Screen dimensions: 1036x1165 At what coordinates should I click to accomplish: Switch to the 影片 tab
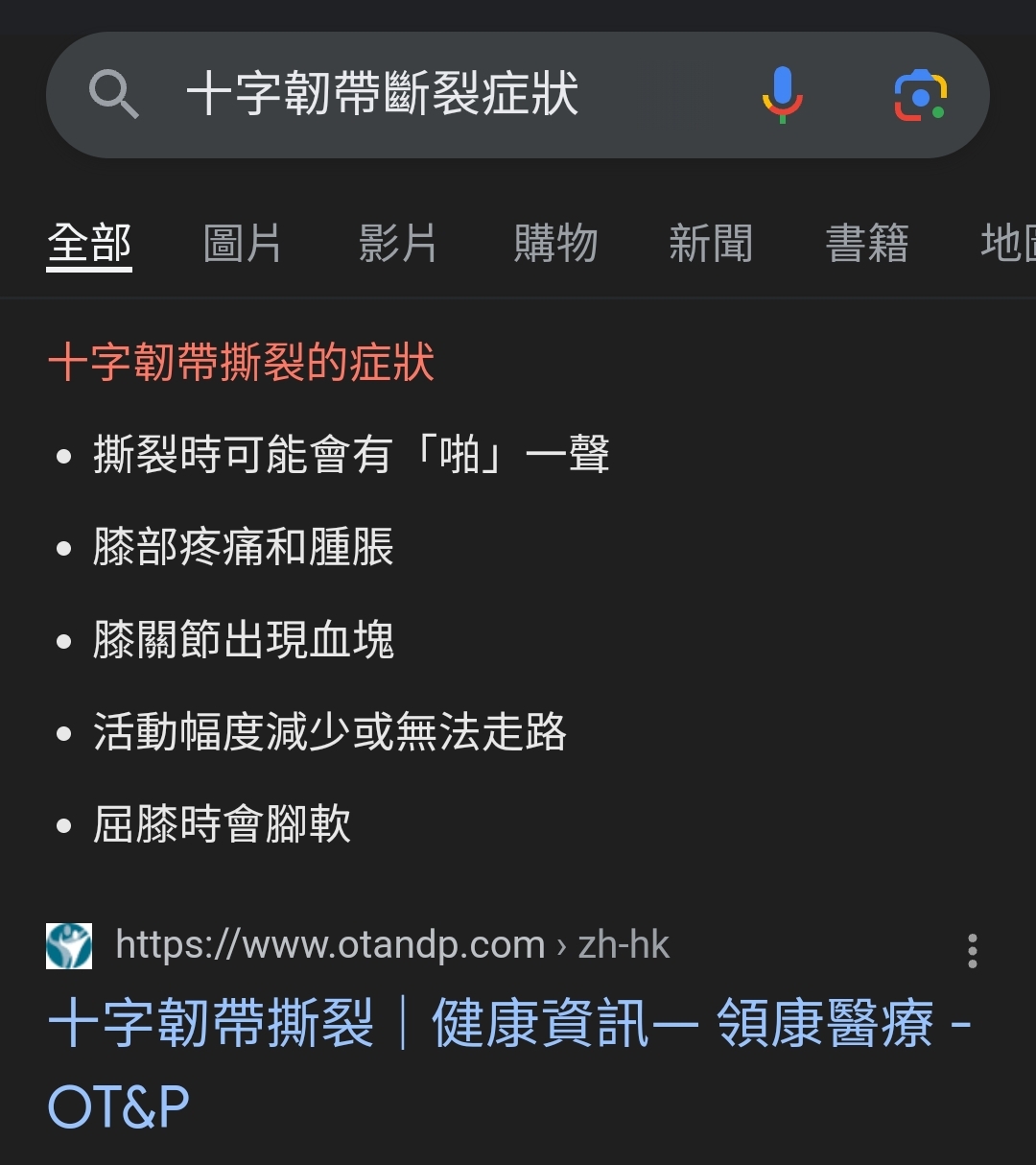(397, 244)
